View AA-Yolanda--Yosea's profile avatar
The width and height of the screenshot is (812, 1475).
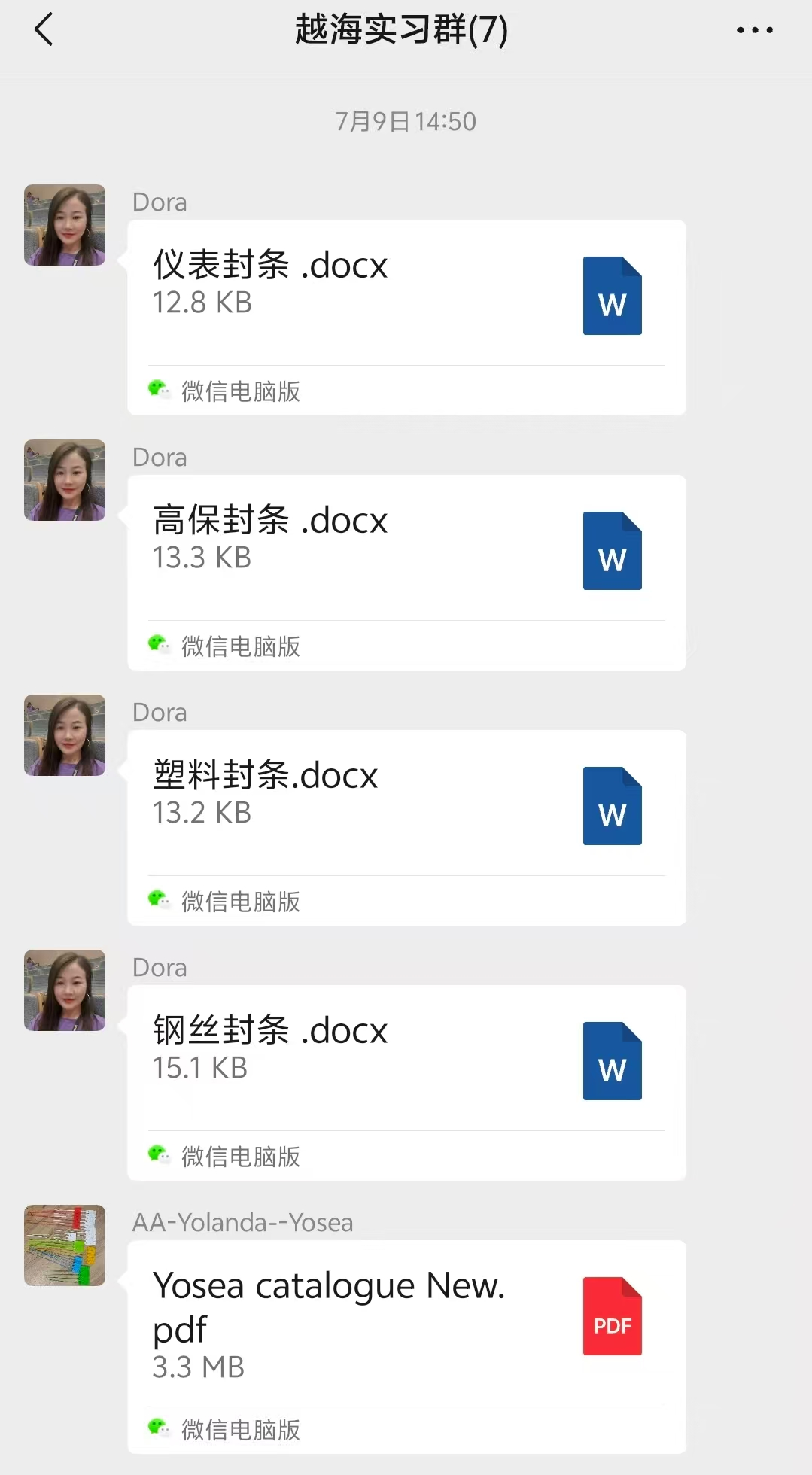(x=65, y=1245)
